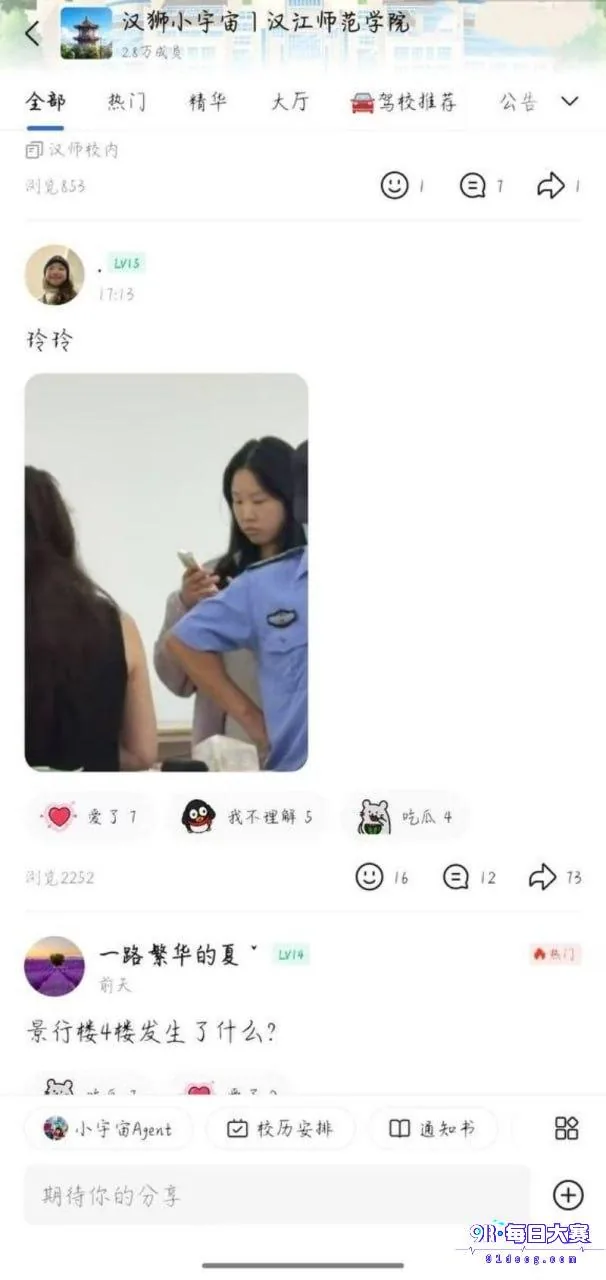Switch to the 热门 tab
The image size is (606, 1280).
[127, 101]
